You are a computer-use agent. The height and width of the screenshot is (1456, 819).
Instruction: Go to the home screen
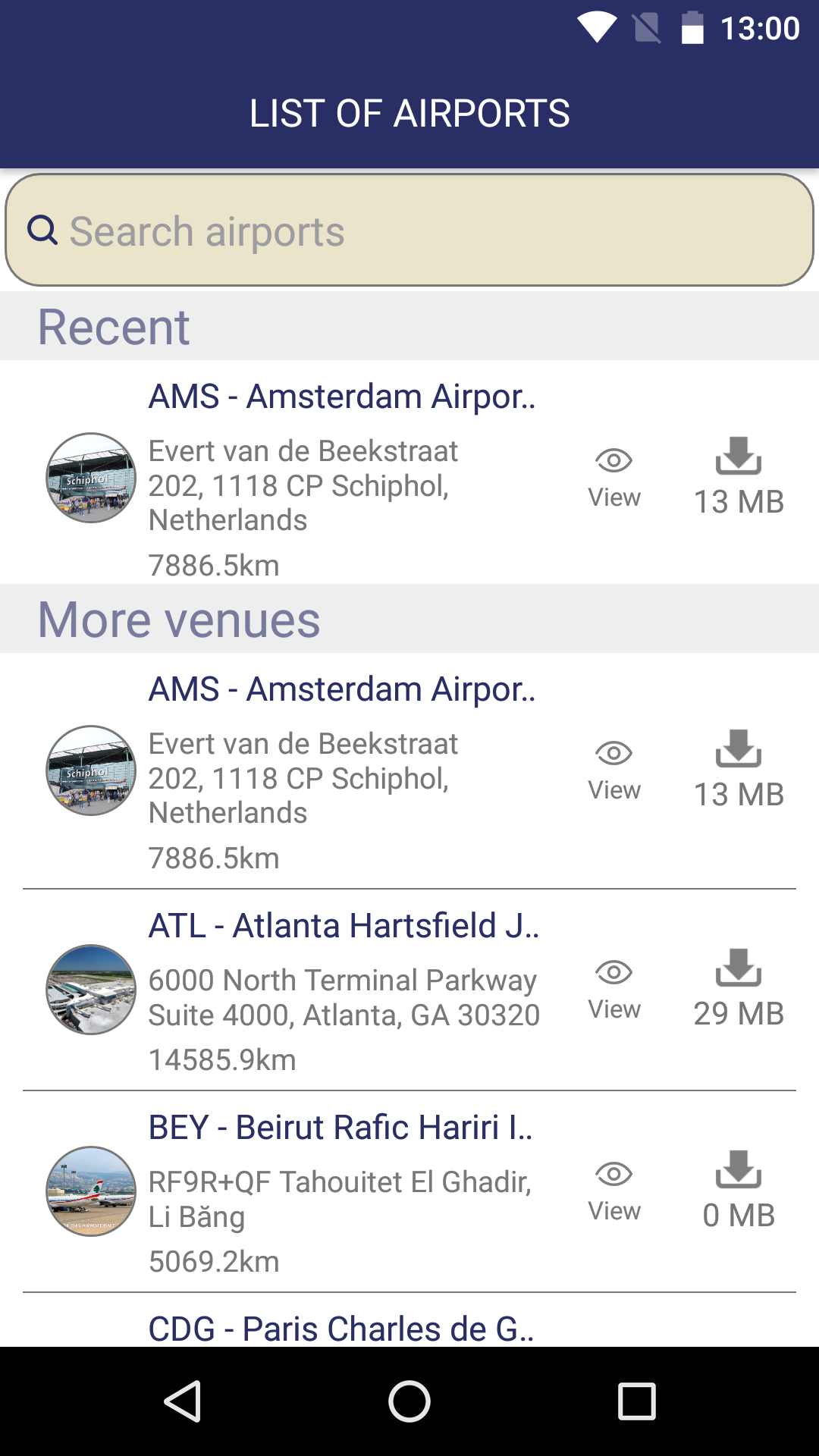click(x=409, y=1401)
